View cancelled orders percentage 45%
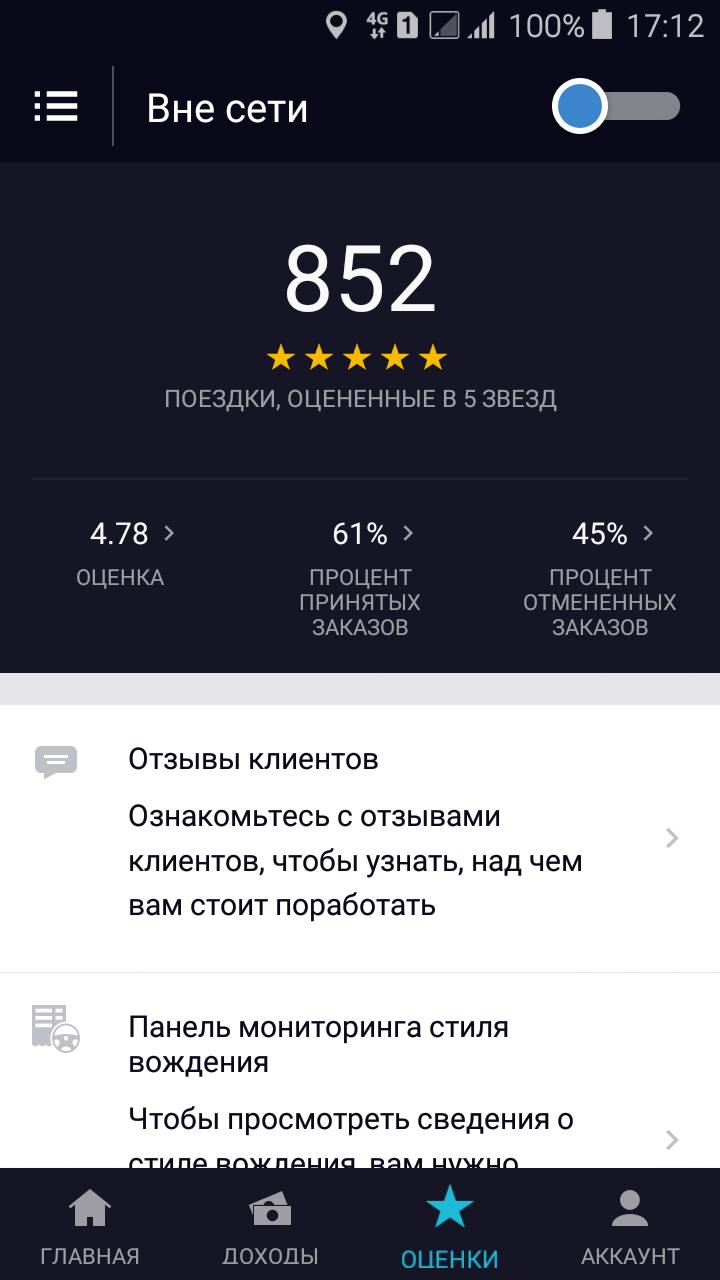 [600, 578]
